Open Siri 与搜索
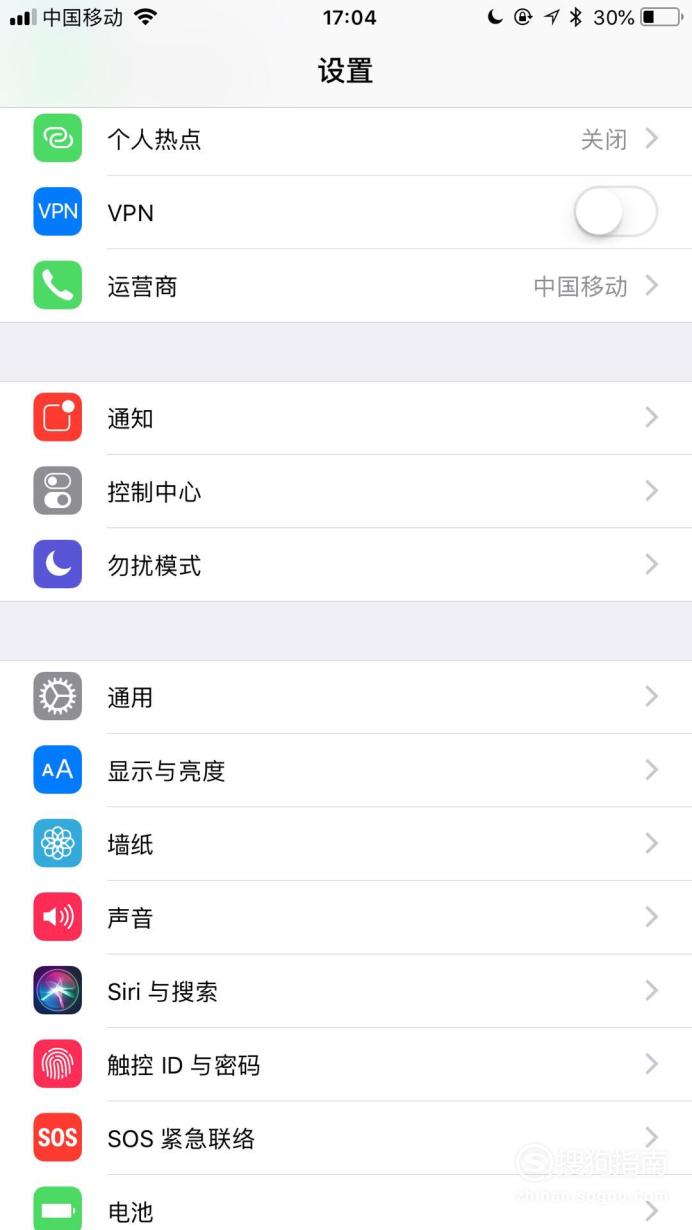 tap(346, 991)
